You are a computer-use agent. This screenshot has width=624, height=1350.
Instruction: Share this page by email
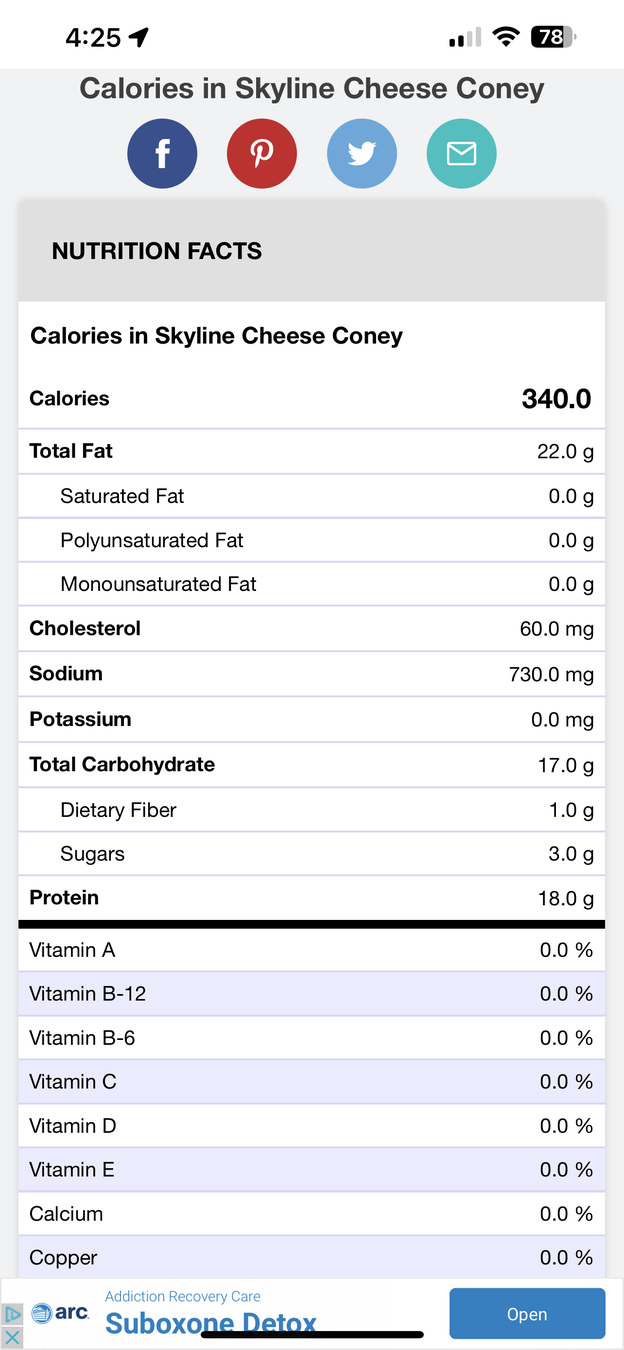(461, 153)
